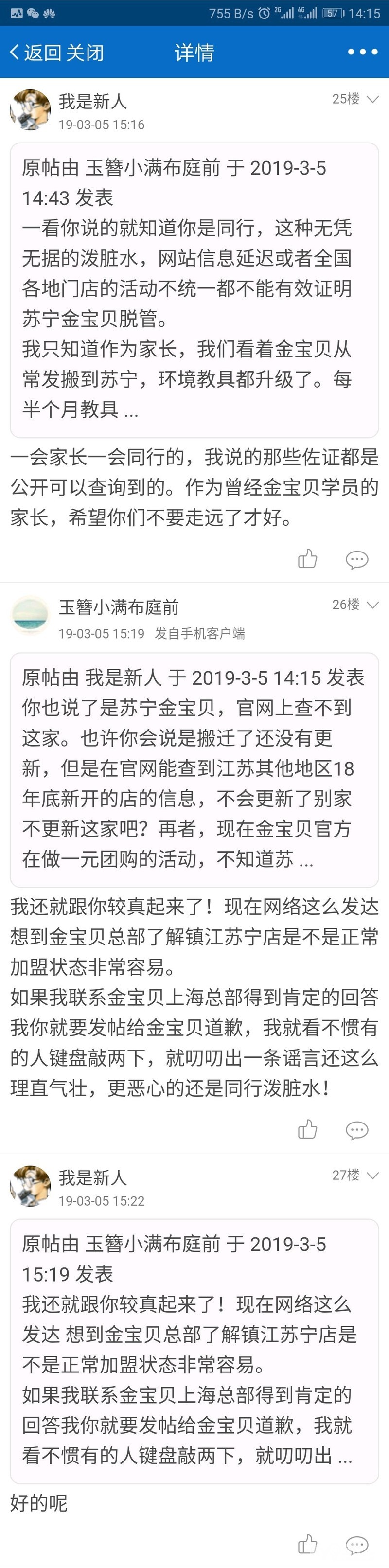Image resolution: width=389 pixels, height=1568 pixels.
Task: Comment on the 25楼 reply
Action: [x=357, y=559]
